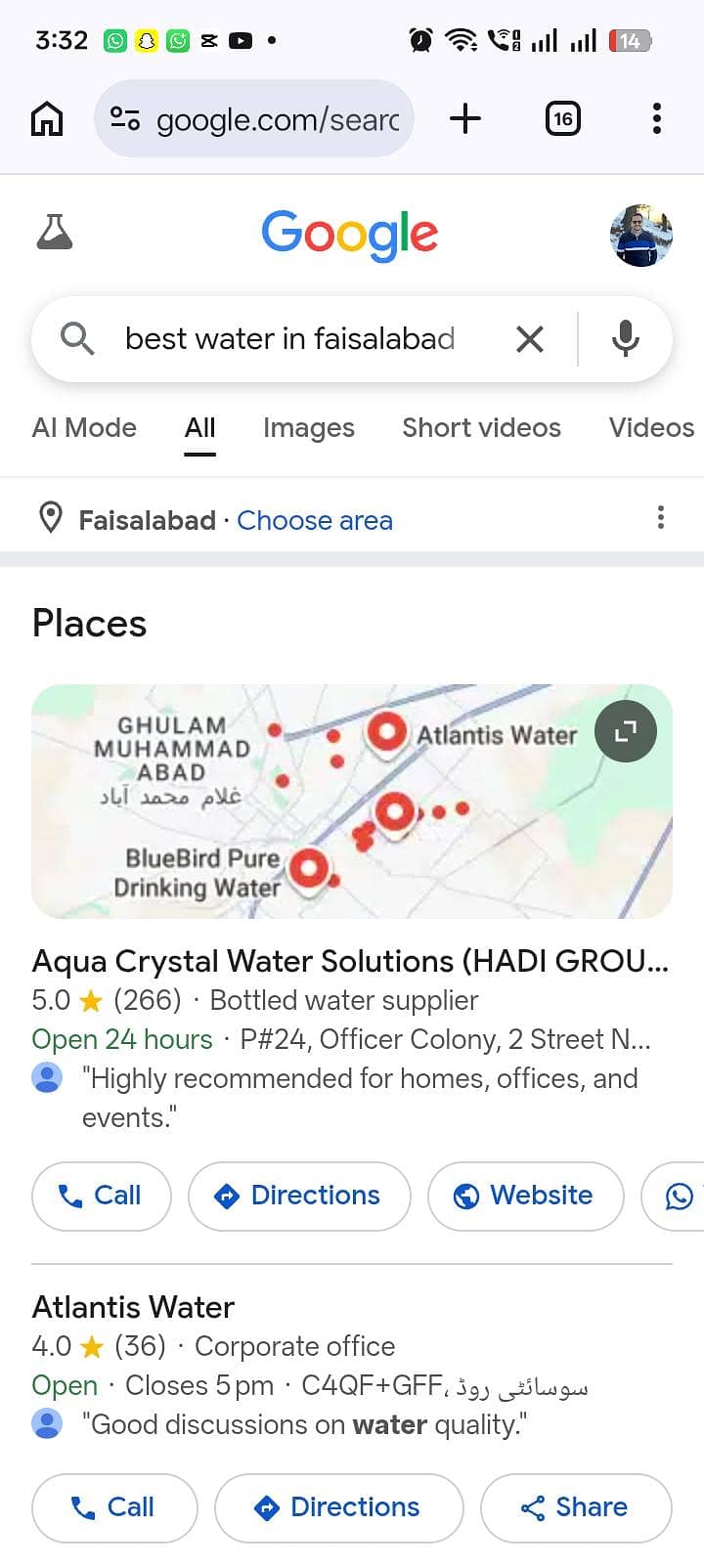Viewport: 704px width, 1568px height.
Task: Start voice search with the microphone
Action: [x=626, y=338]
